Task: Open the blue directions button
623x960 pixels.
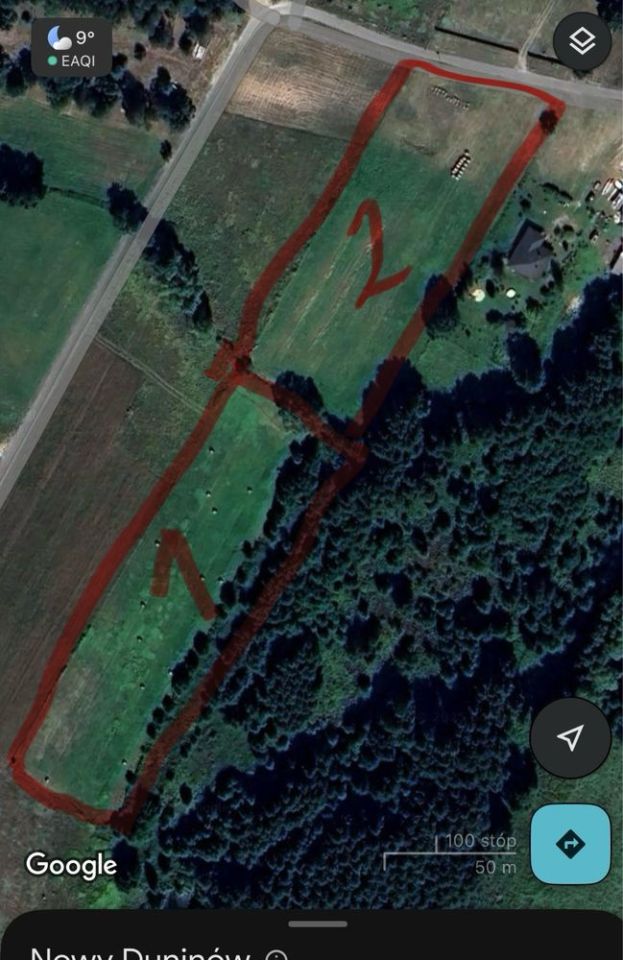Action: coord(570,844)
